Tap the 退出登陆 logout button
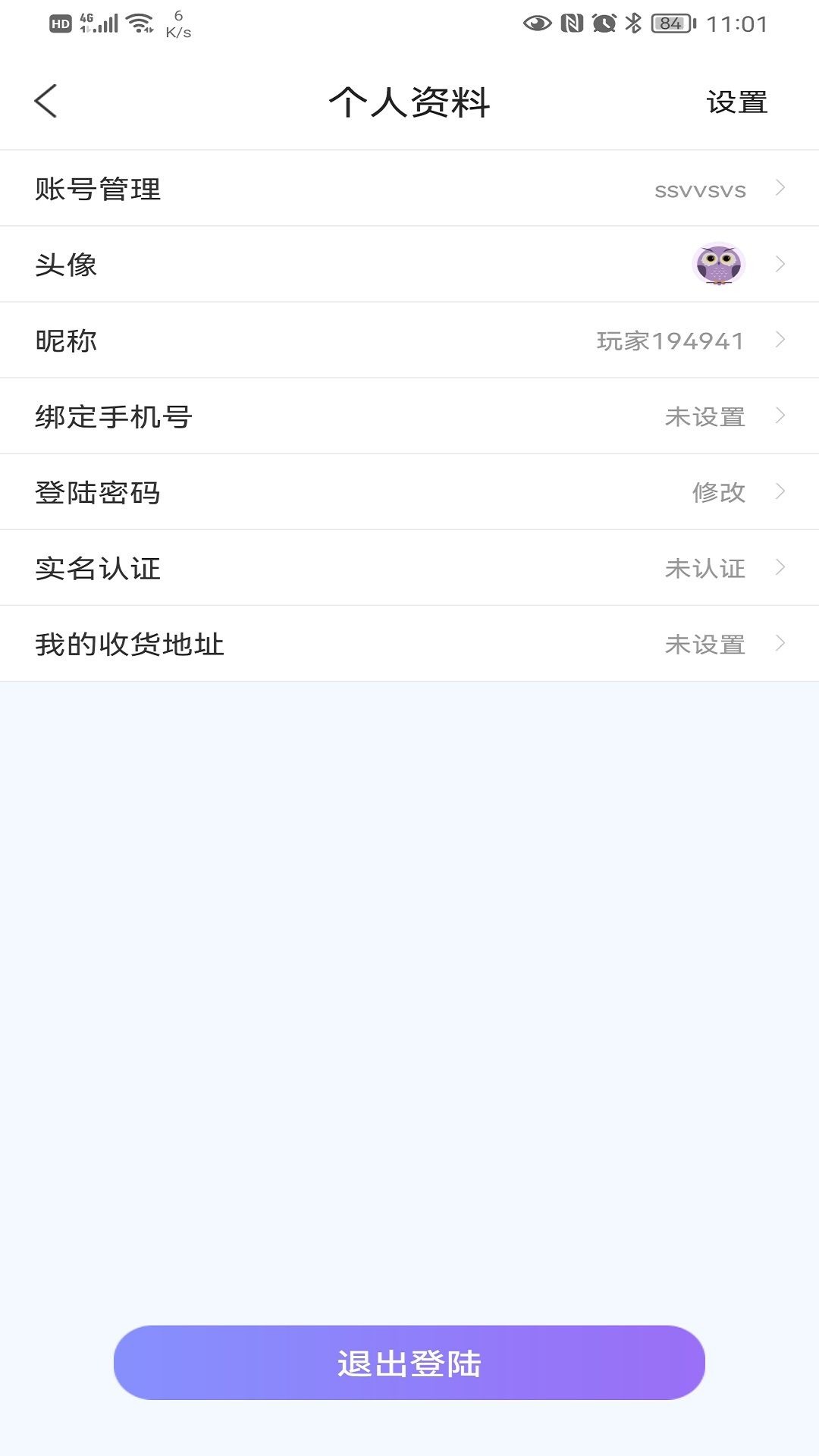 409,1363
